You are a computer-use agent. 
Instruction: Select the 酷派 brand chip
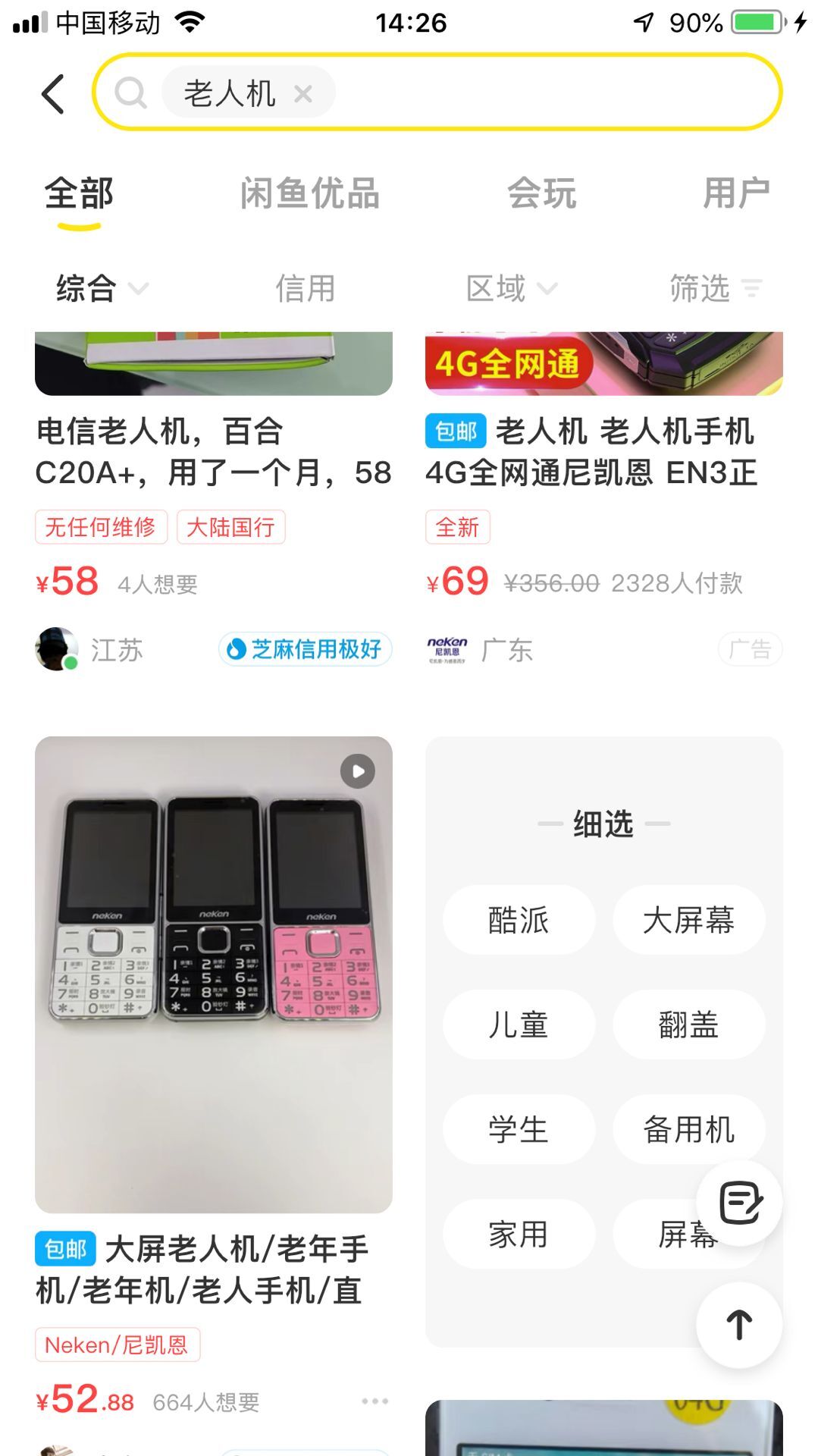[x=519, y=920]
